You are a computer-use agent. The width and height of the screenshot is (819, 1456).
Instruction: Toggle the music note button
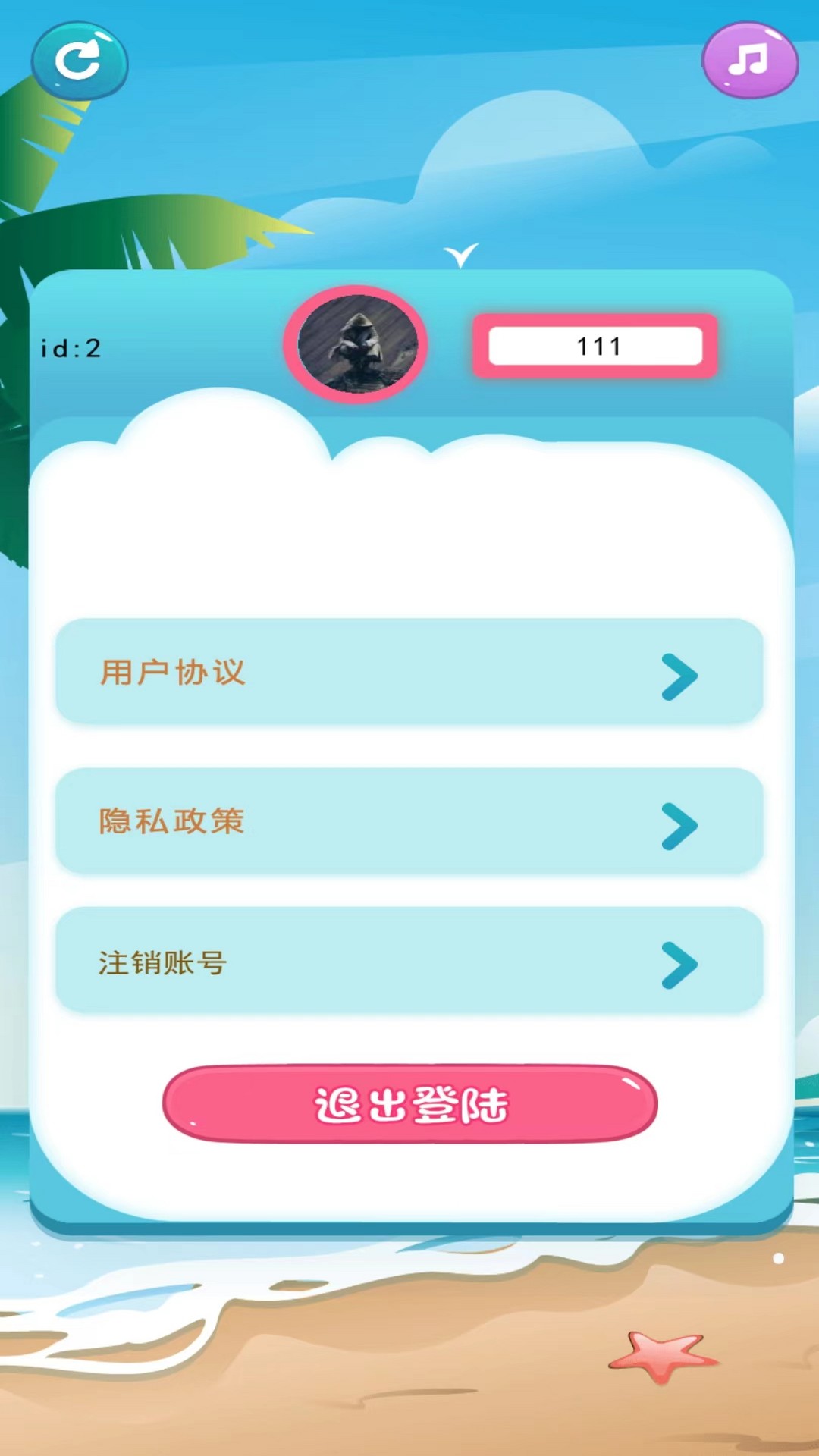point(749,60)
